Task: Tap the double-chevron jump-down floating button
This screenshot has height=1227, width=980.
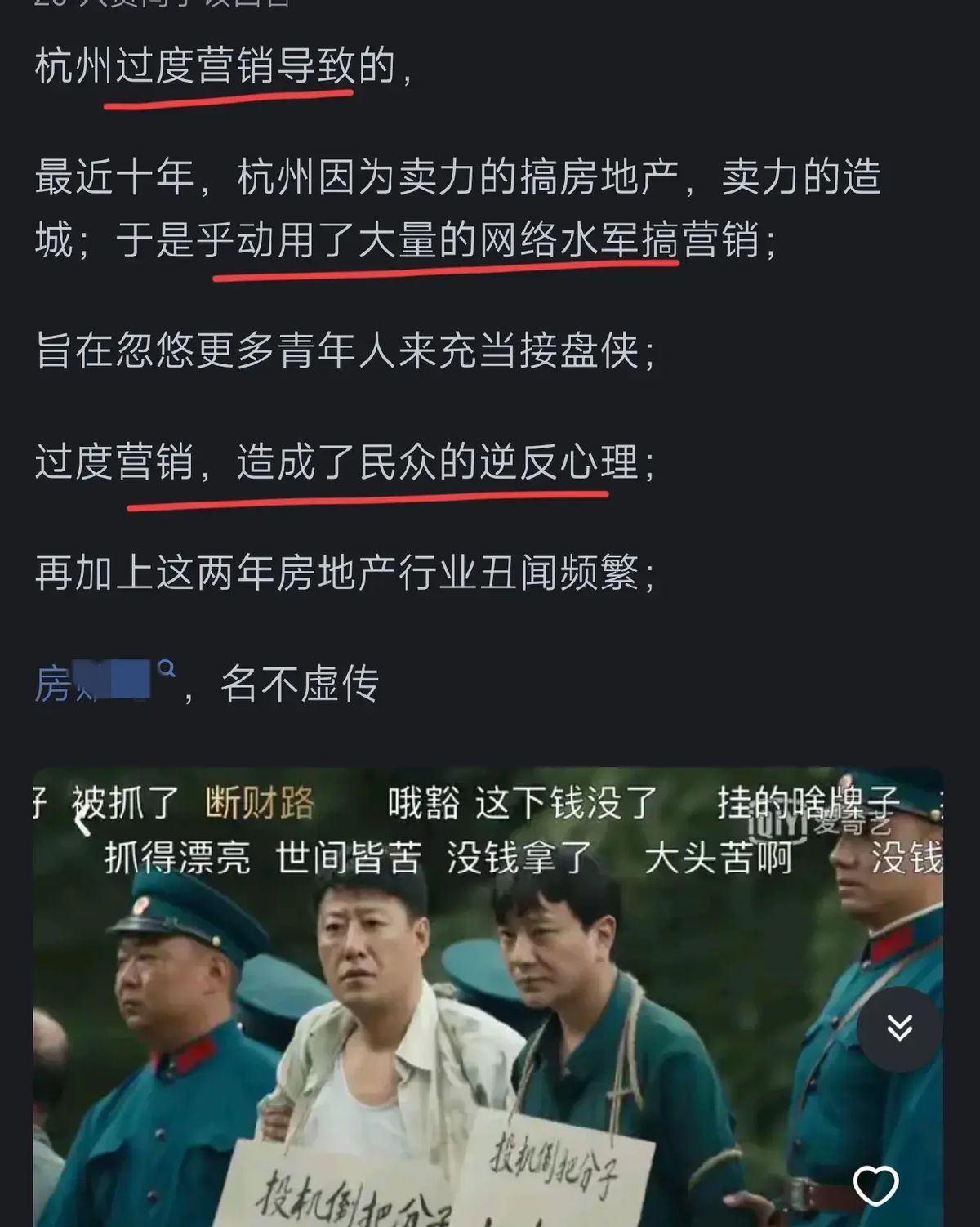Action: pos(899,1028)
